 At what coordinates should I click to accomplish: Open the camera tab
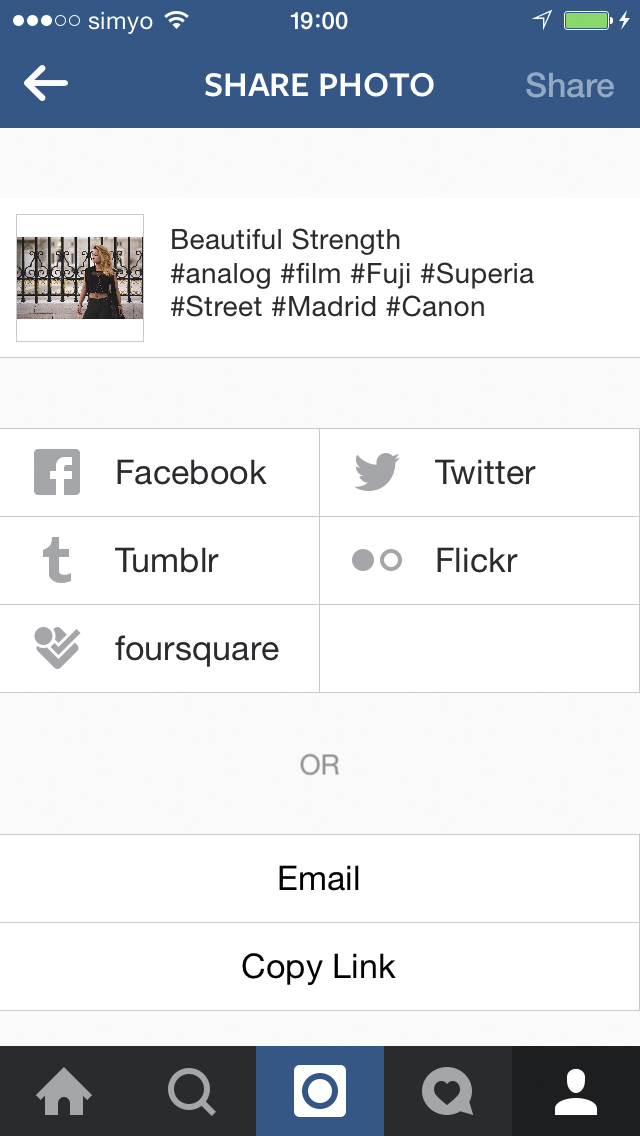(x=320, y=1091)
